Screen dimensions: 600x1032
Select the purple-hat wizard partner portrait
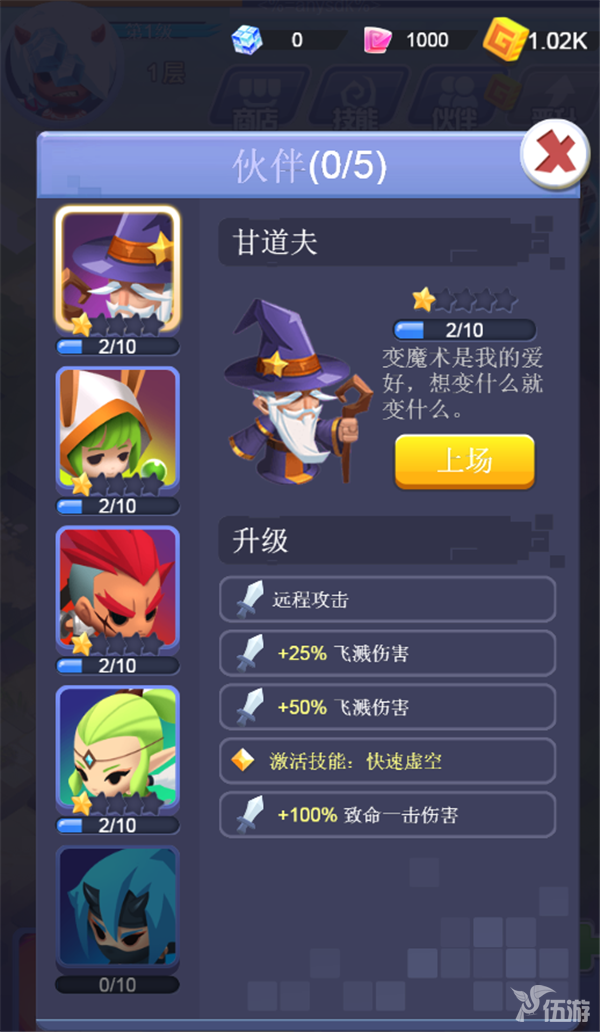click(x=118, y=270)
